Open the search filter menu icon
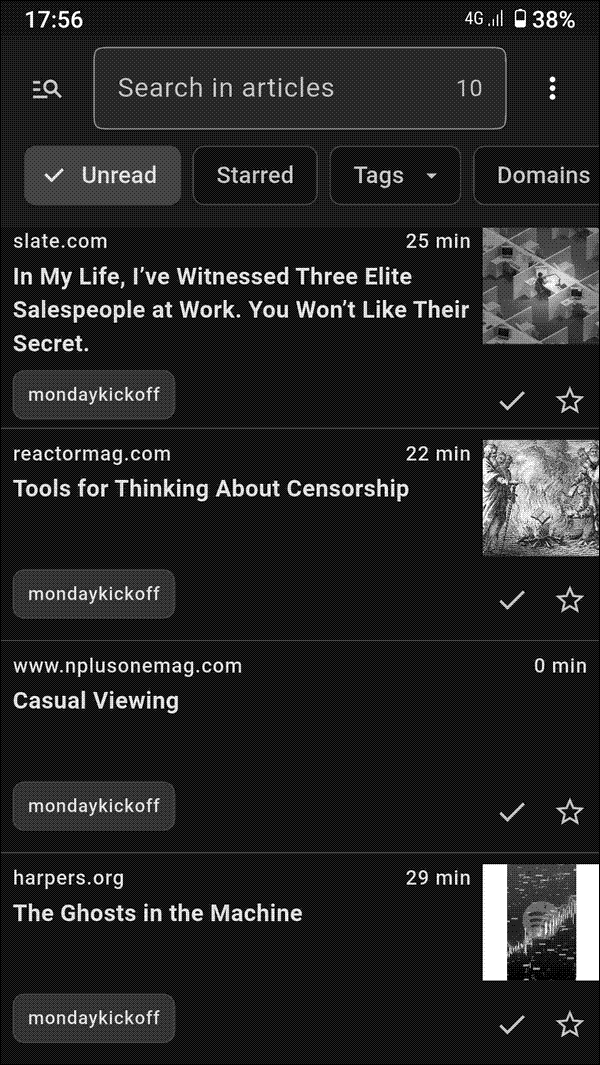 (47, 89)
